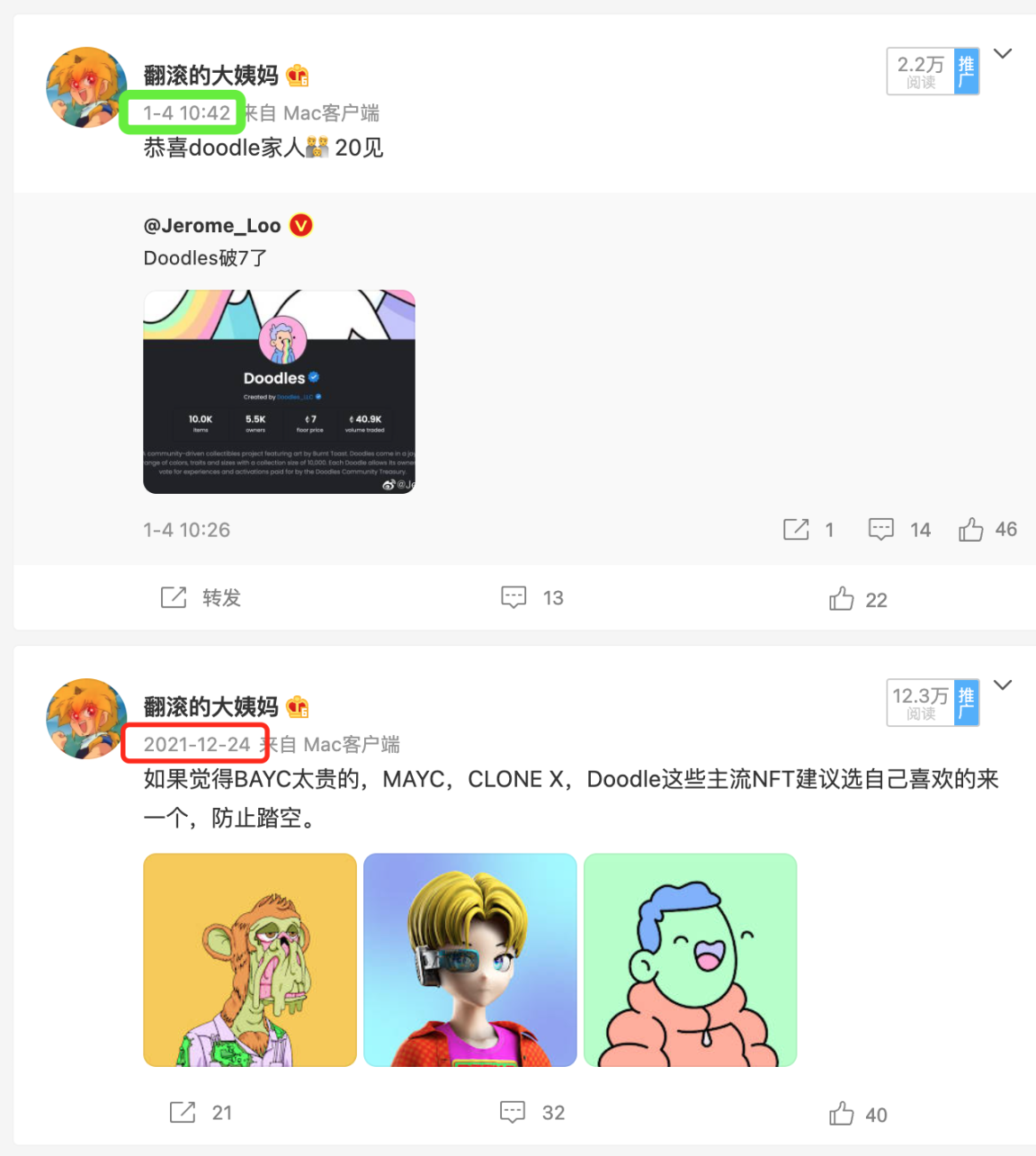
Task: Expand the chevron menu on the first post
Action: pos(1003,53)
